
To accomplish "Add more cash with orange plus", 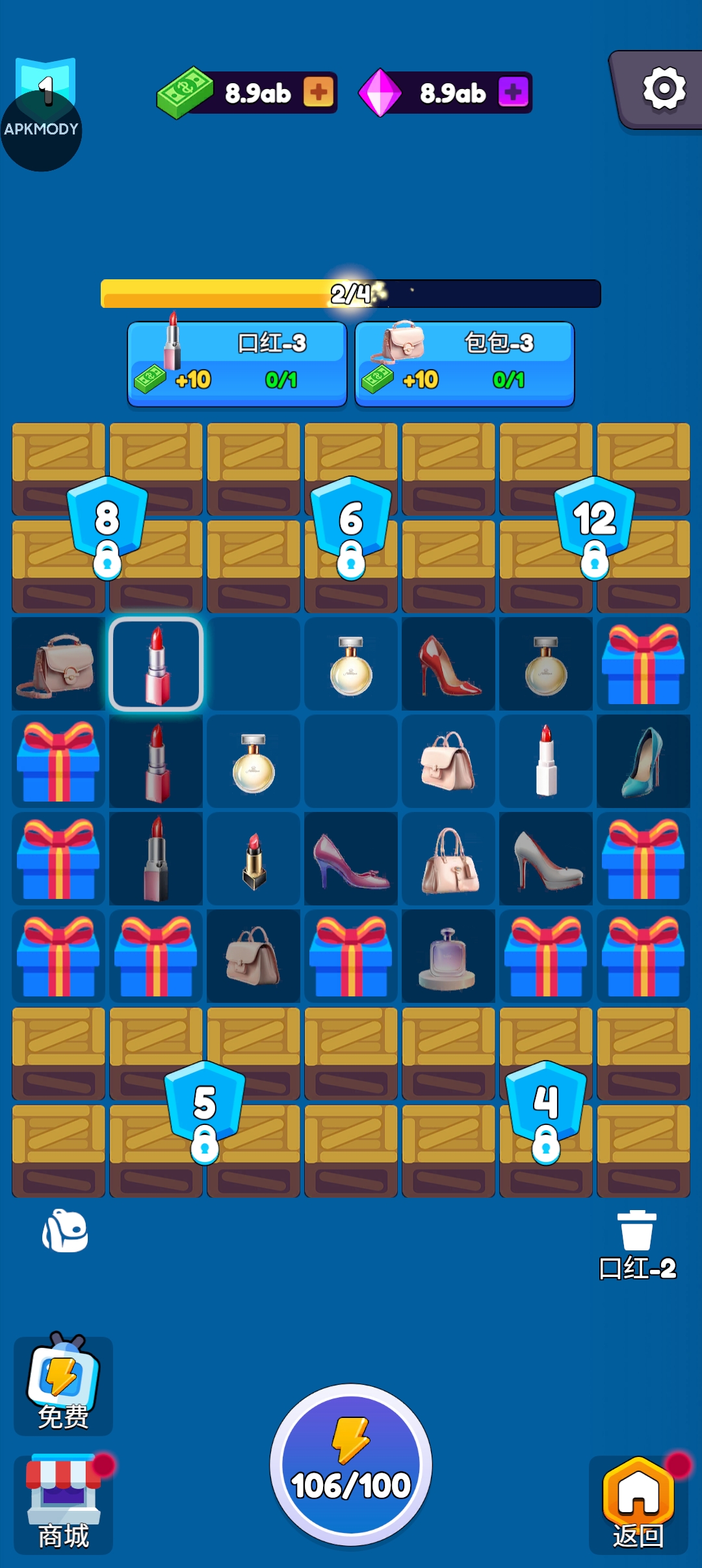I will click(x=318, y=92).
